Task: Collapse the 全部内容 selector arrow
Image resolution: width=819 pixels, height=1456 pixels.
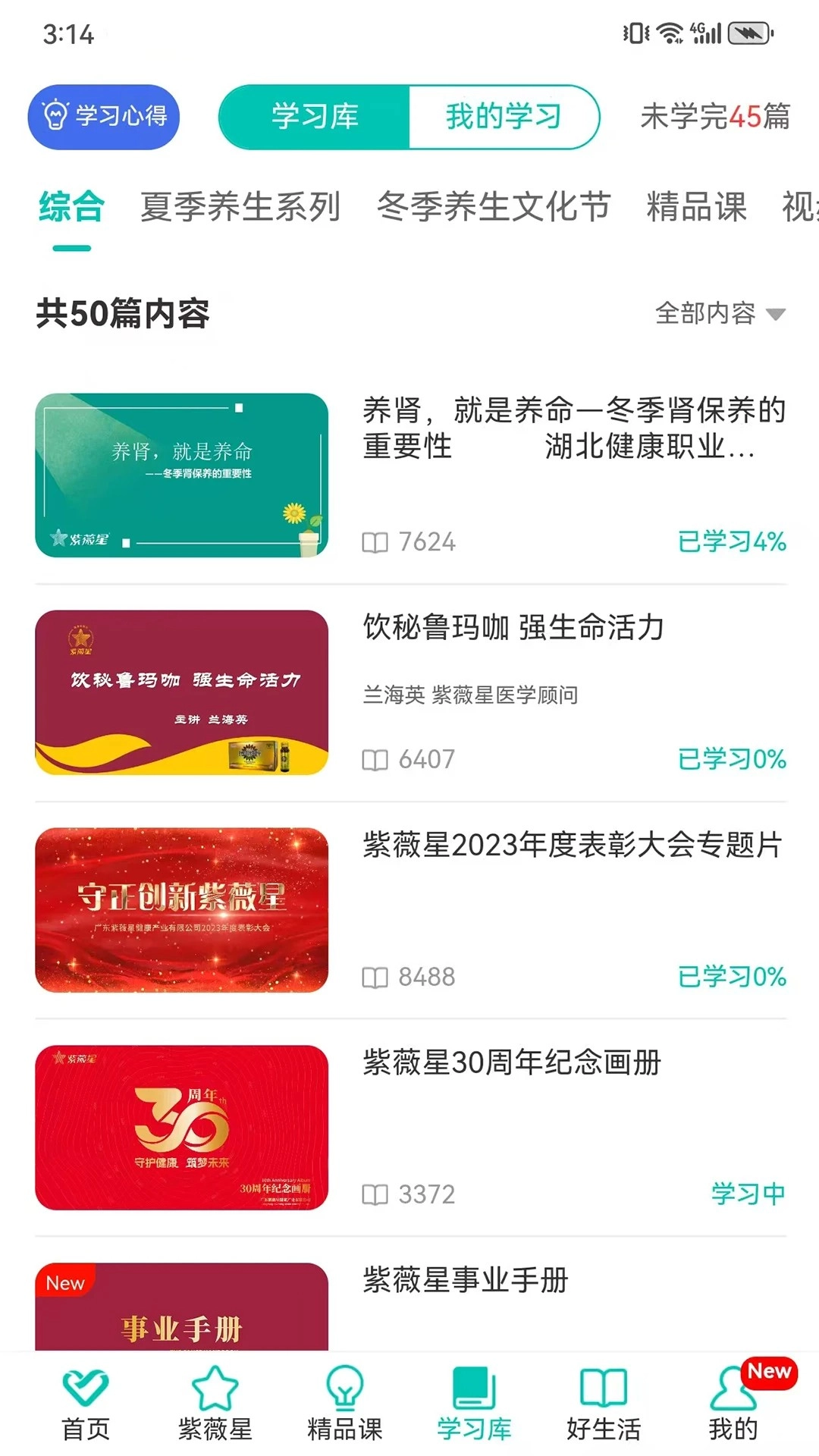Action: (775, 313)
